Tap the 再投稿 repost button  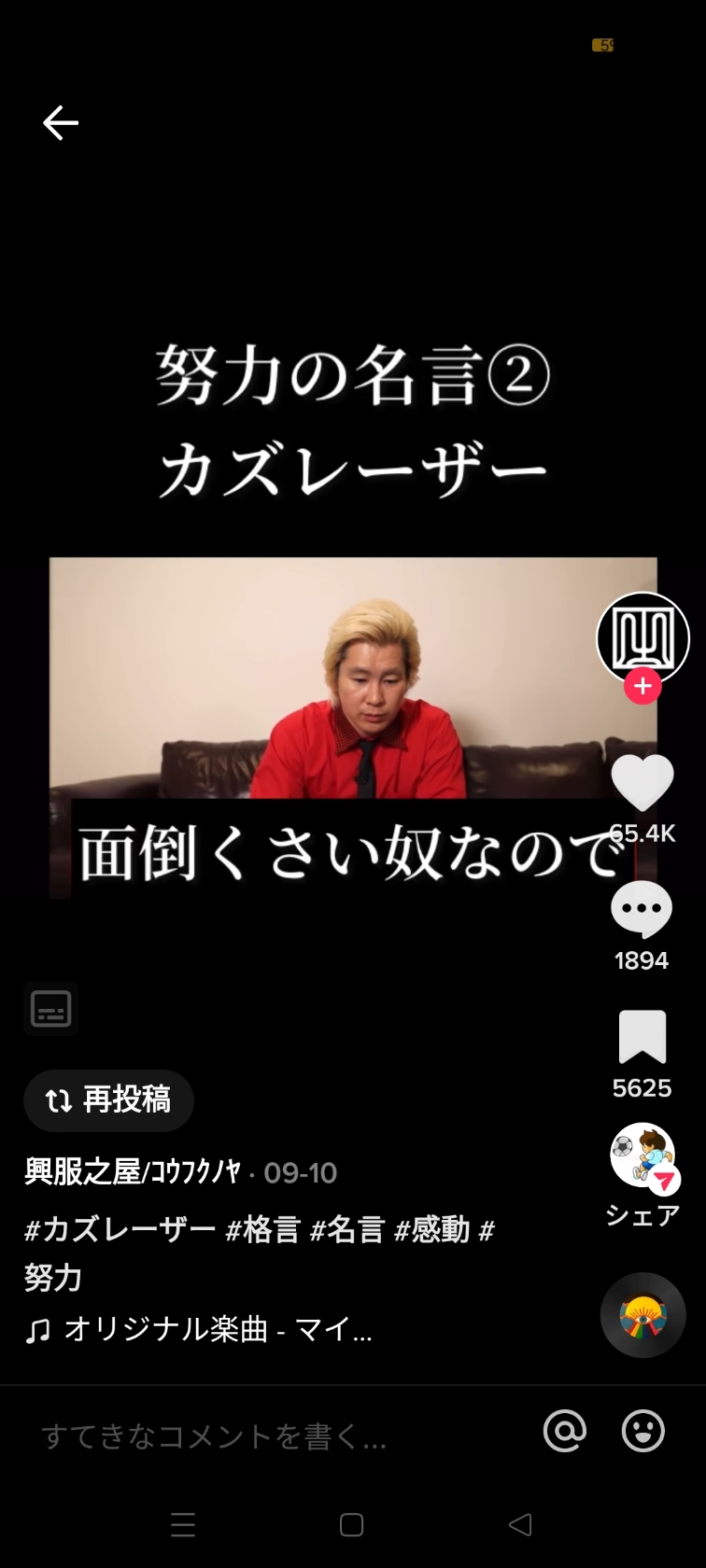pyautogui.click(x=108, y=1100)
